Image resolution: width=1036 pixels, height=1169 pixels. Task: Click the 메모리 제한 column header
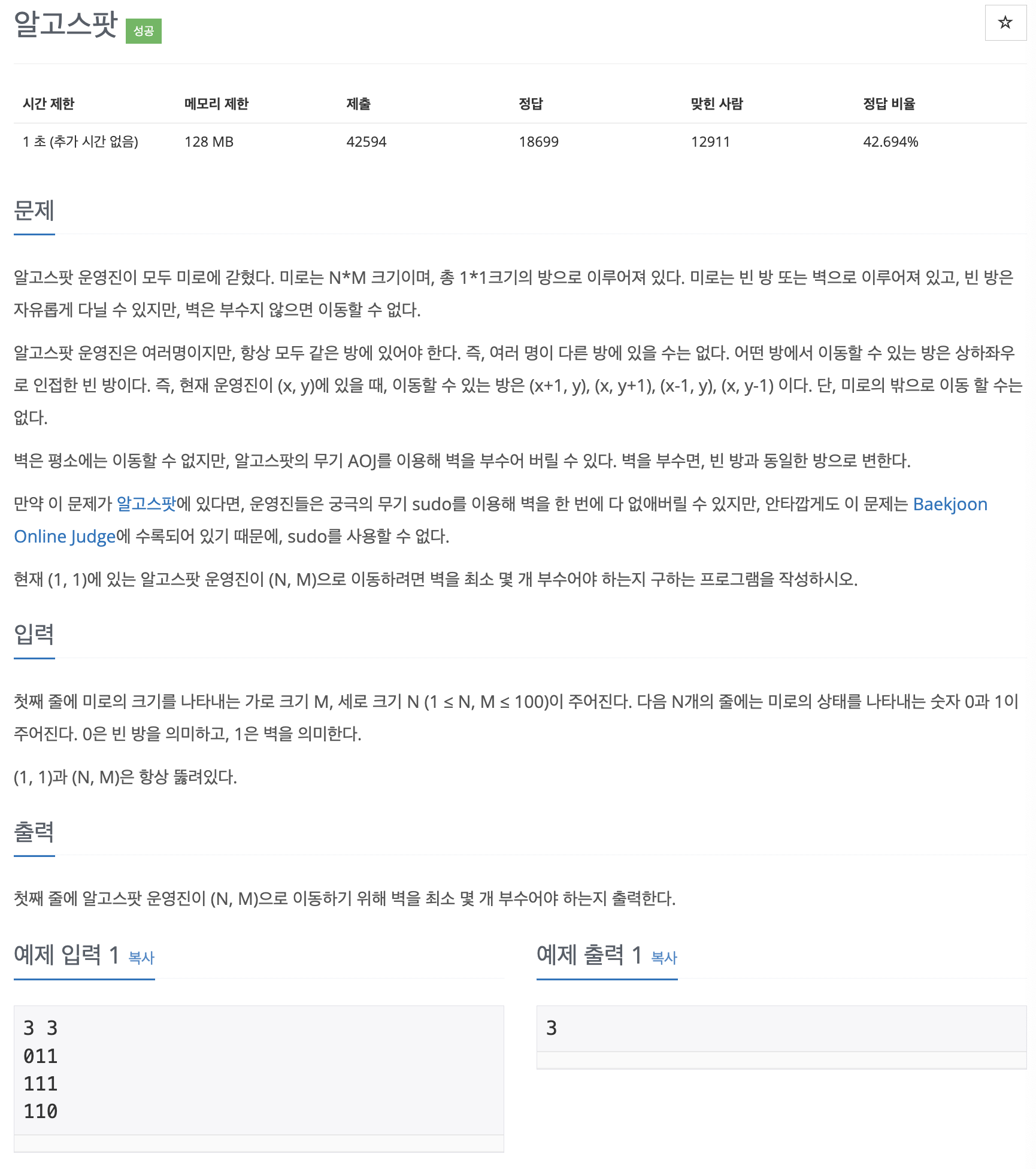[217, 104]
